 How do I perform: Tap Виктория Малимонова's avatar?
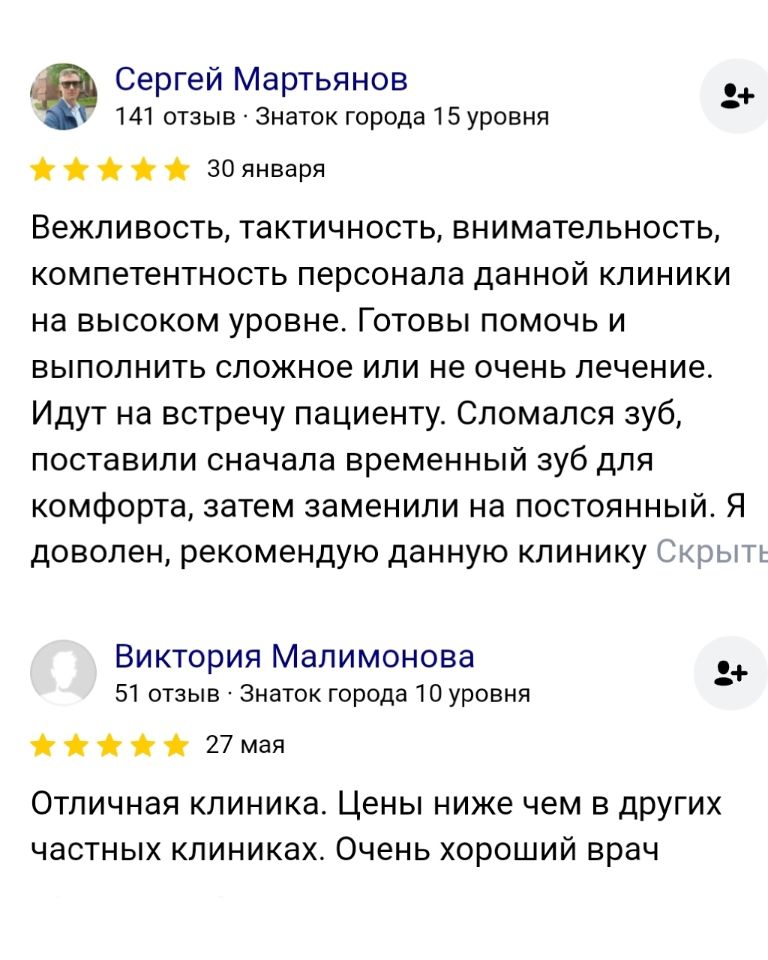(65, 673)
